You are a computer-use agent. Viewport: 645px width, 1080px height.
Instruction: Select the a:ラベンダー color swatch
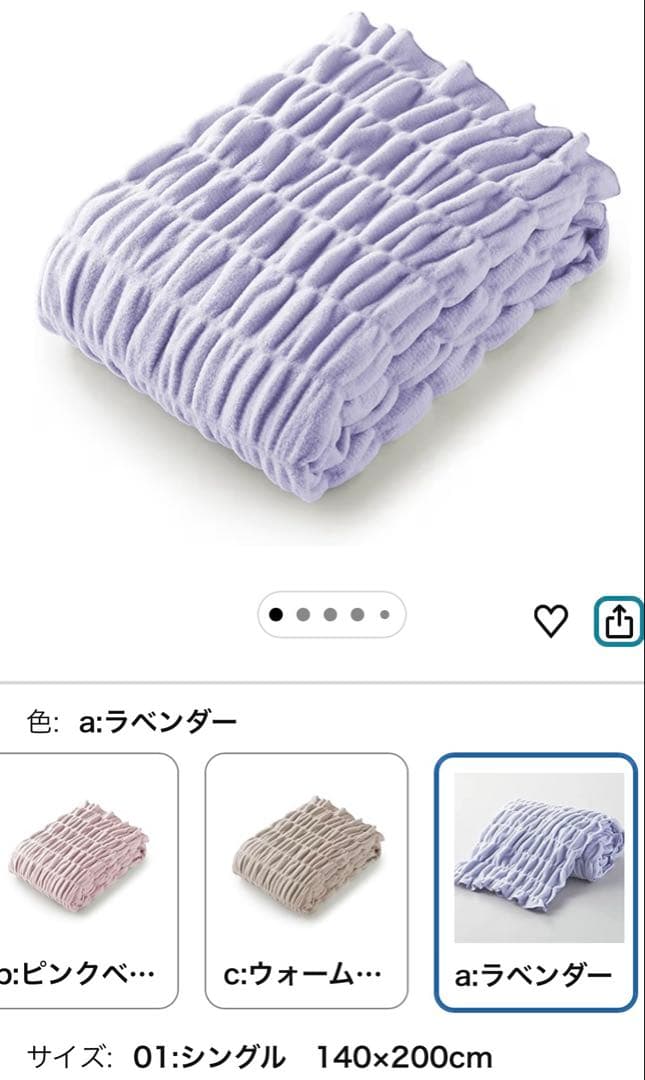[535, 880]
